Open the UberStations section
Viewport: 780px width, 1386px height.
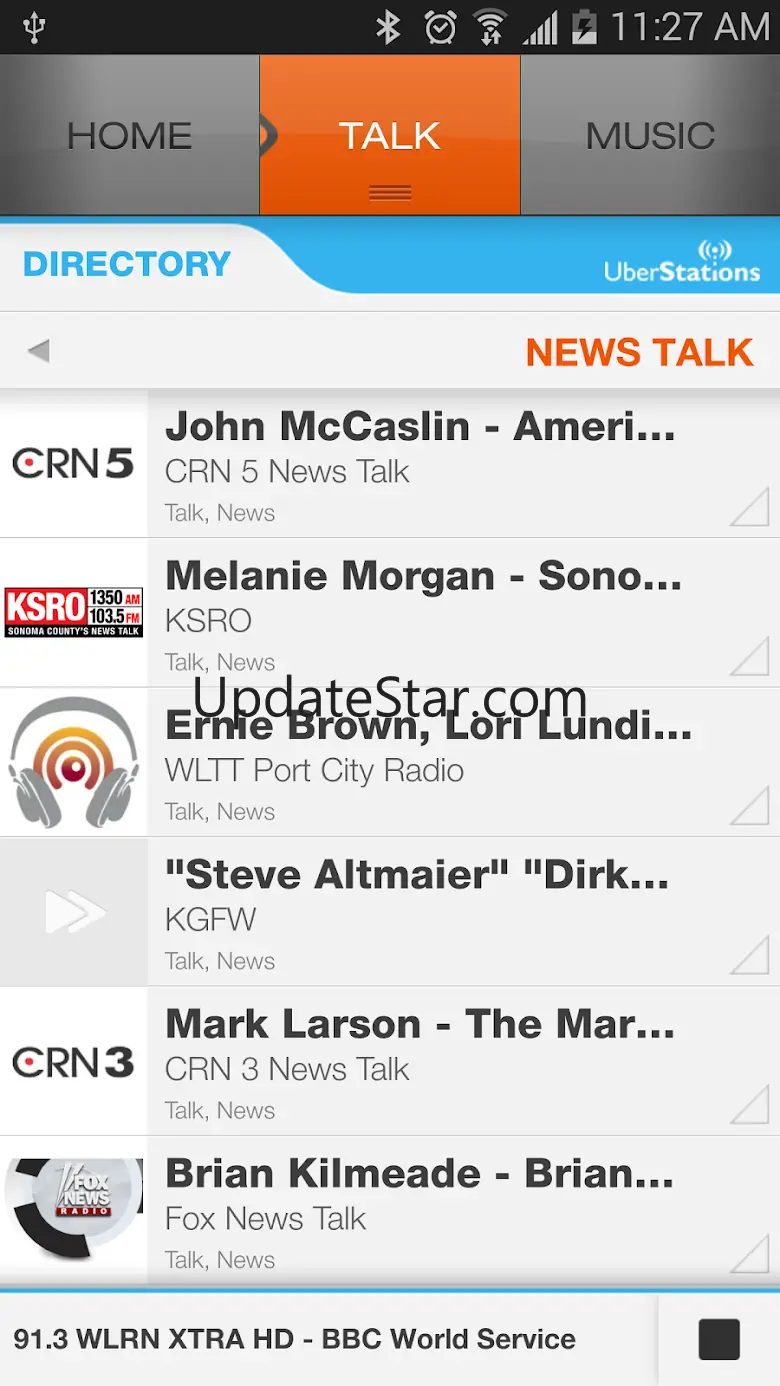pos(682,261)
